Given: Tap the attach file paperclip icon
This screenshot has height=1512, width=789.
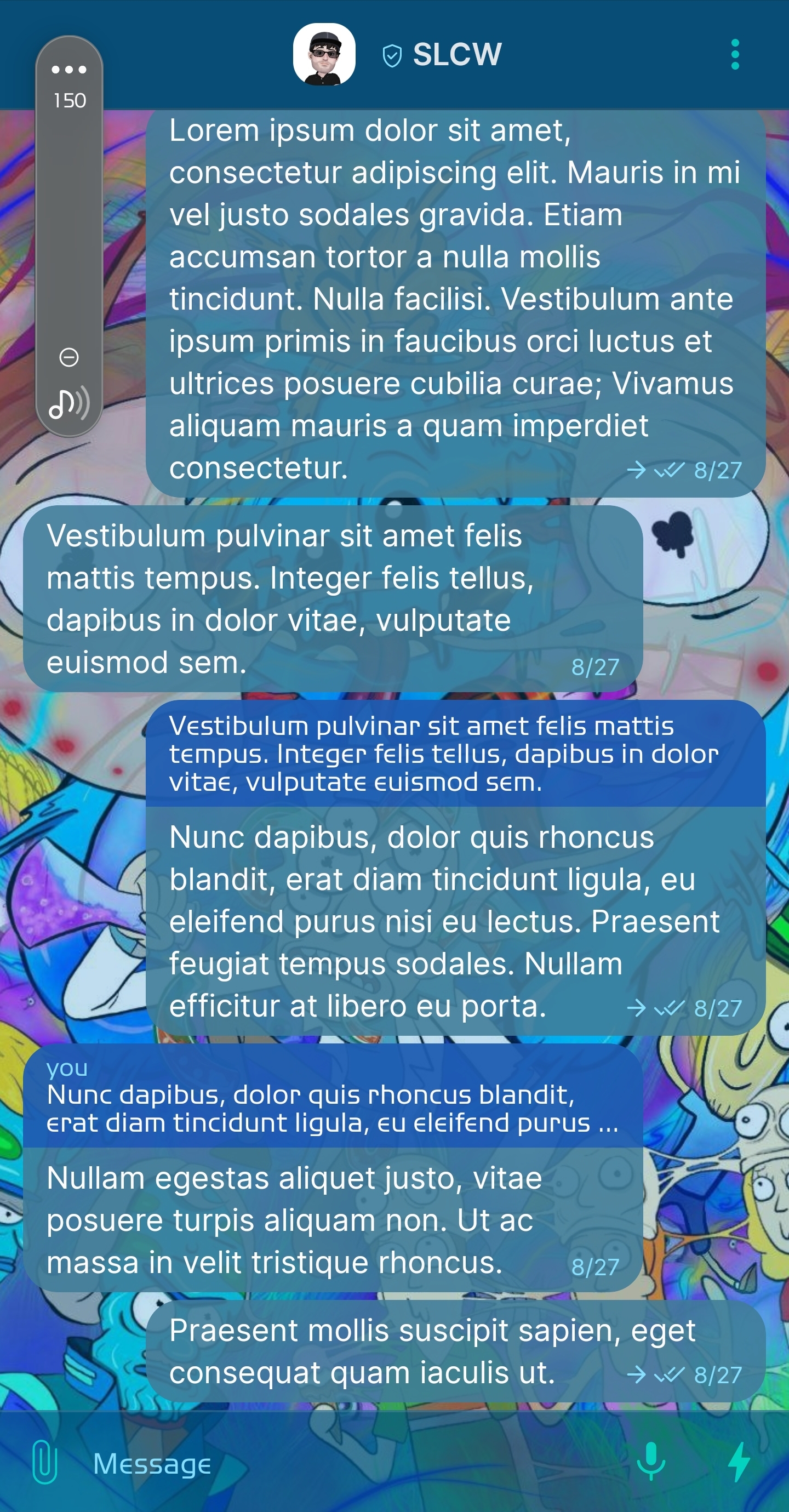Looking at the screenshot, I should 44,1462.
